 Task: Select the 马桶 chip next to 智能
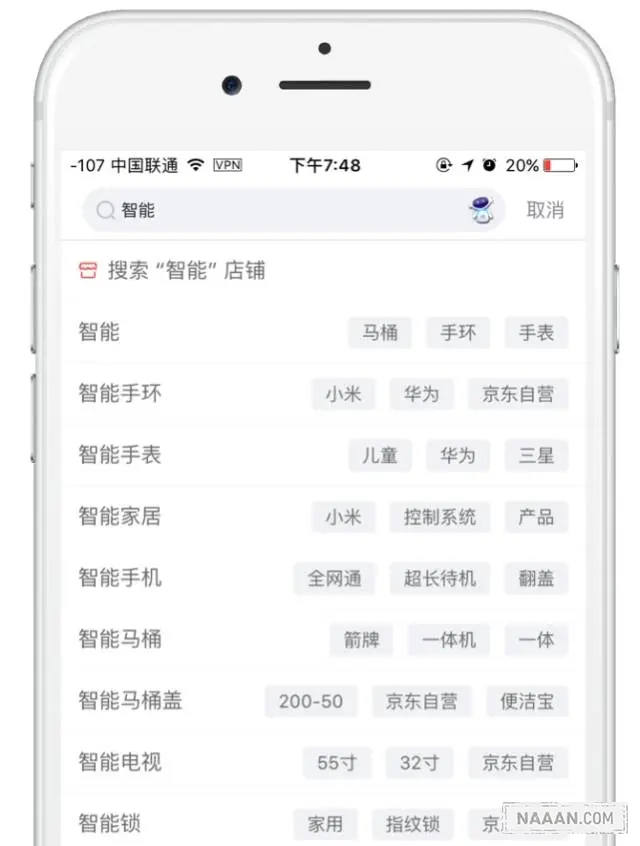380,333
